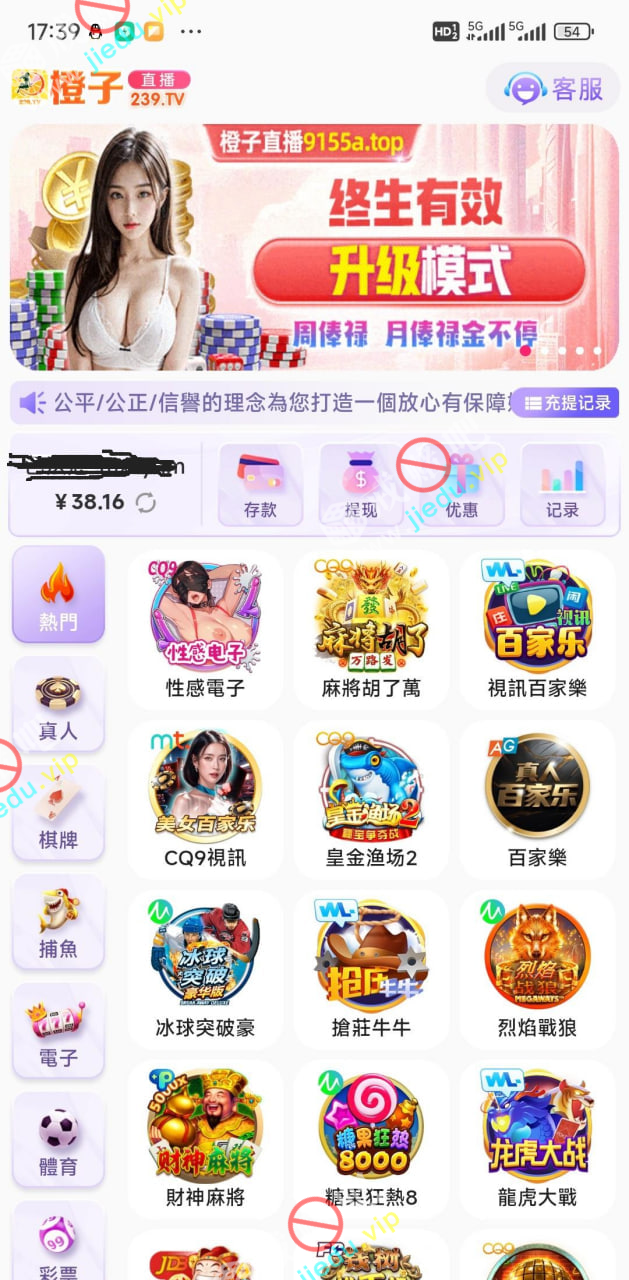Launch 視訊百家樂 game
629x1280 pixels.
[537, 628]
